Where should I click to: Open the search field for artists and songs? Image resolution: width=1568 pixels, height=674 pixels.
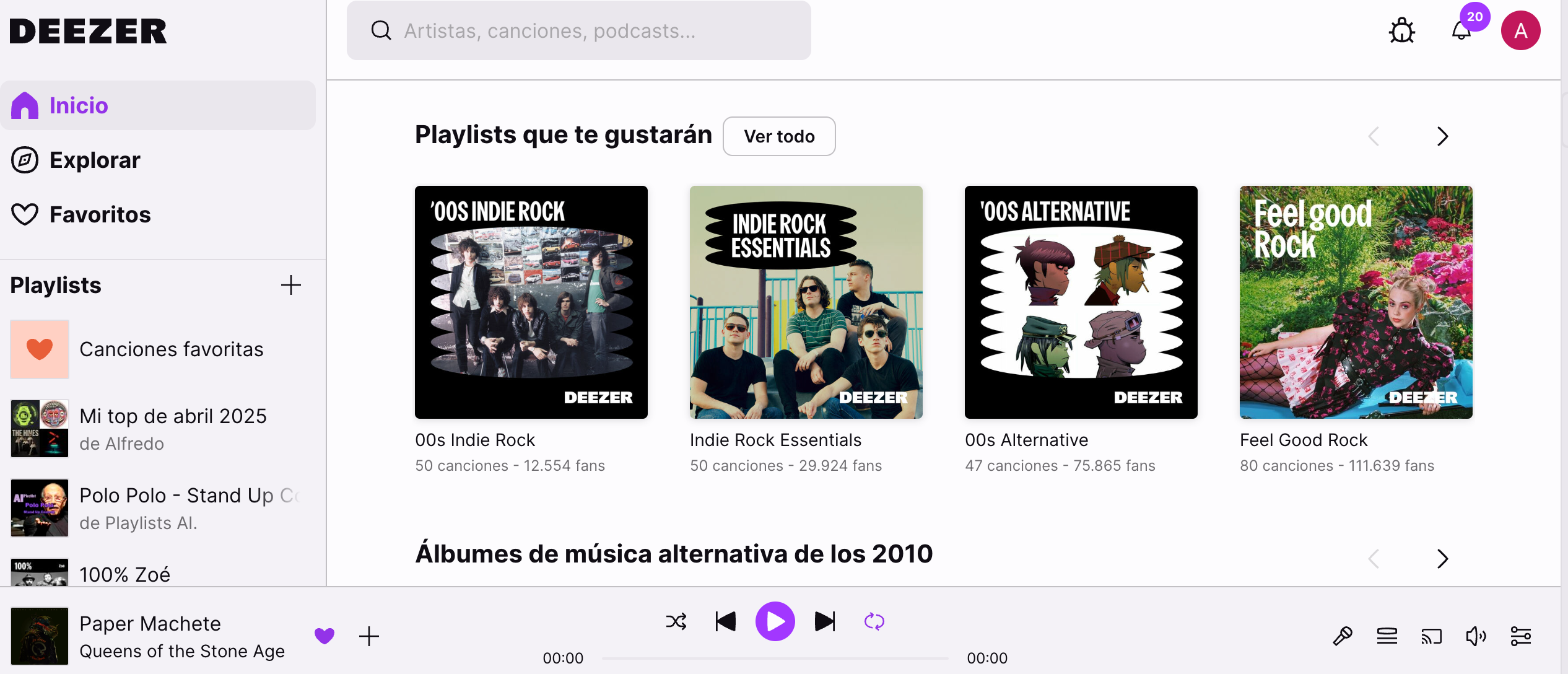click(x=578, y=30)
